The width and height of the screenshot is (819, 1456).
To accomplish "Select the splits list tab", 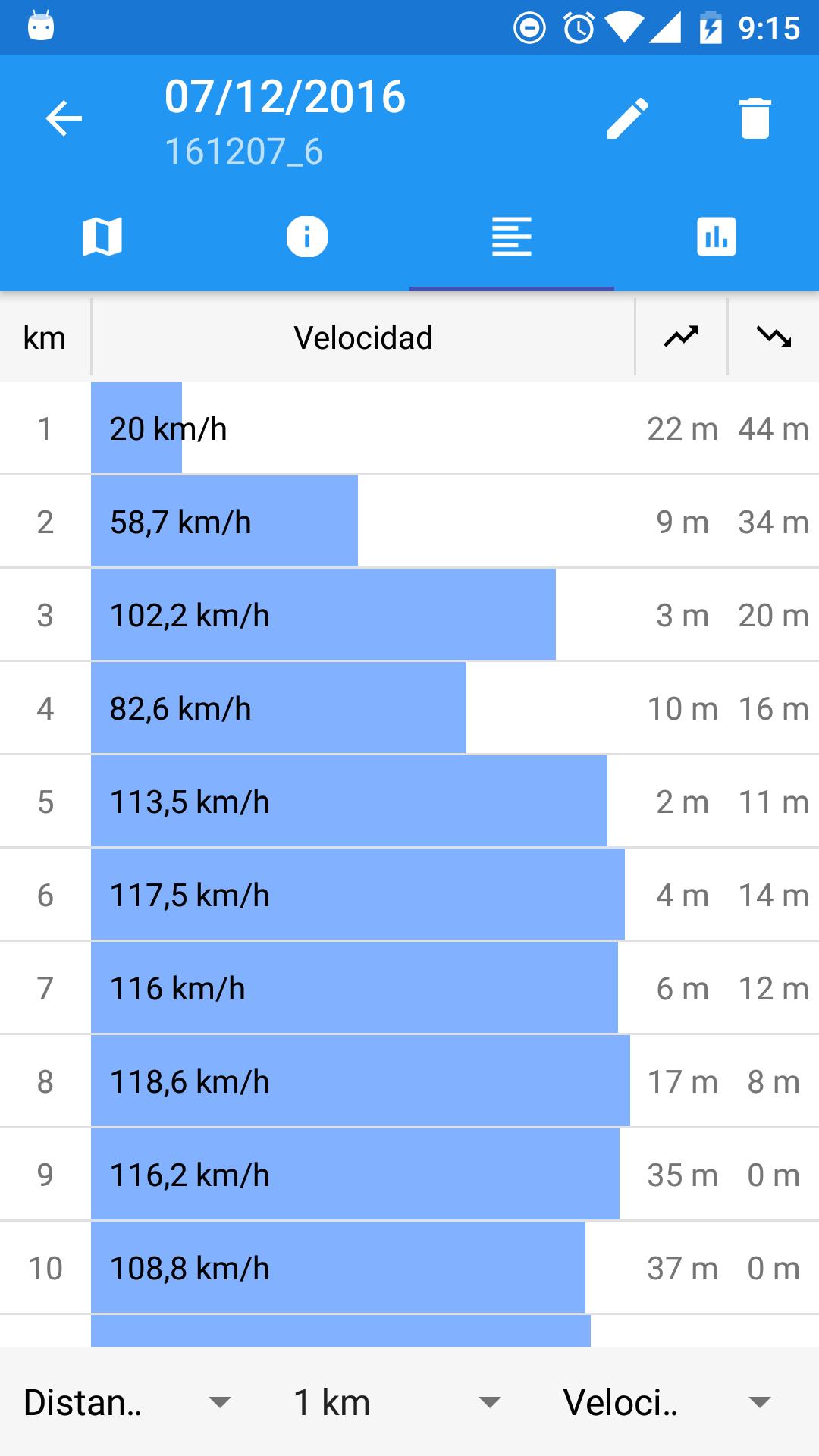I will pos(512,237).
